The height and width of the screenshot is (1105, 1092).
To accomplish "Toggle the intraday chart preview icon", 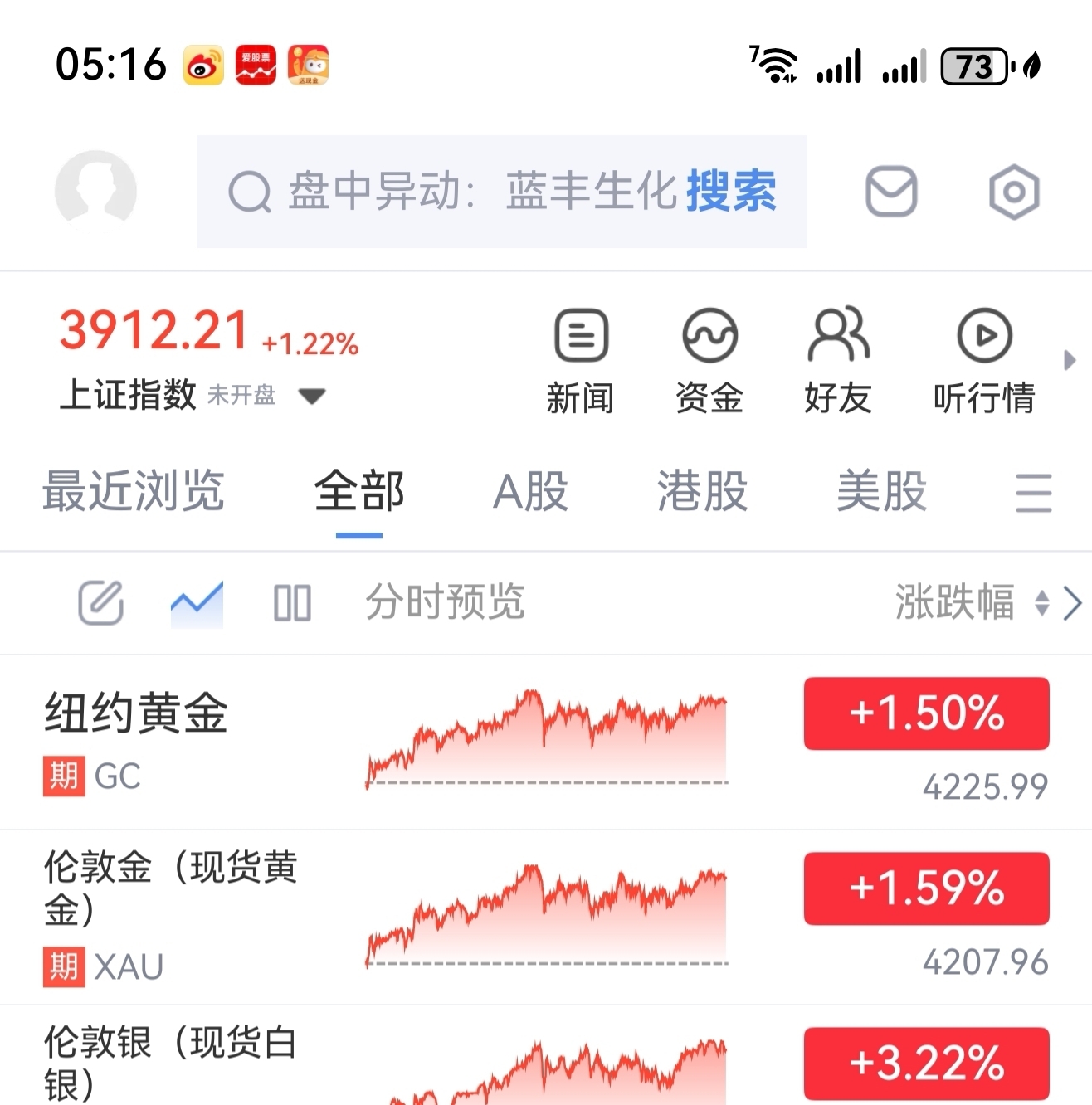I will click(x=197, y=602).
